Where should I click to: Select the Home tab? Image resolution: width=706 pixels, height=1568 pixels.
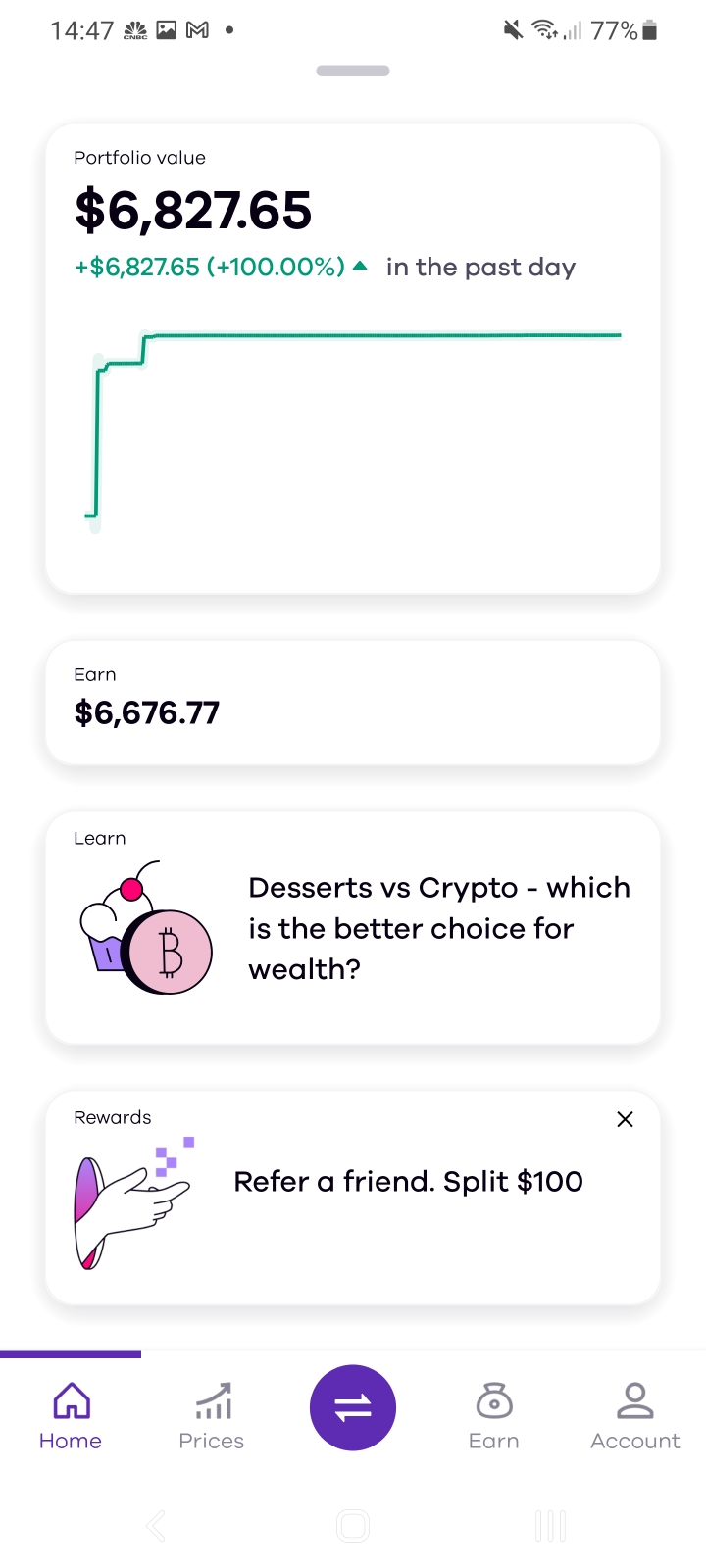(x=71, y=1415)
